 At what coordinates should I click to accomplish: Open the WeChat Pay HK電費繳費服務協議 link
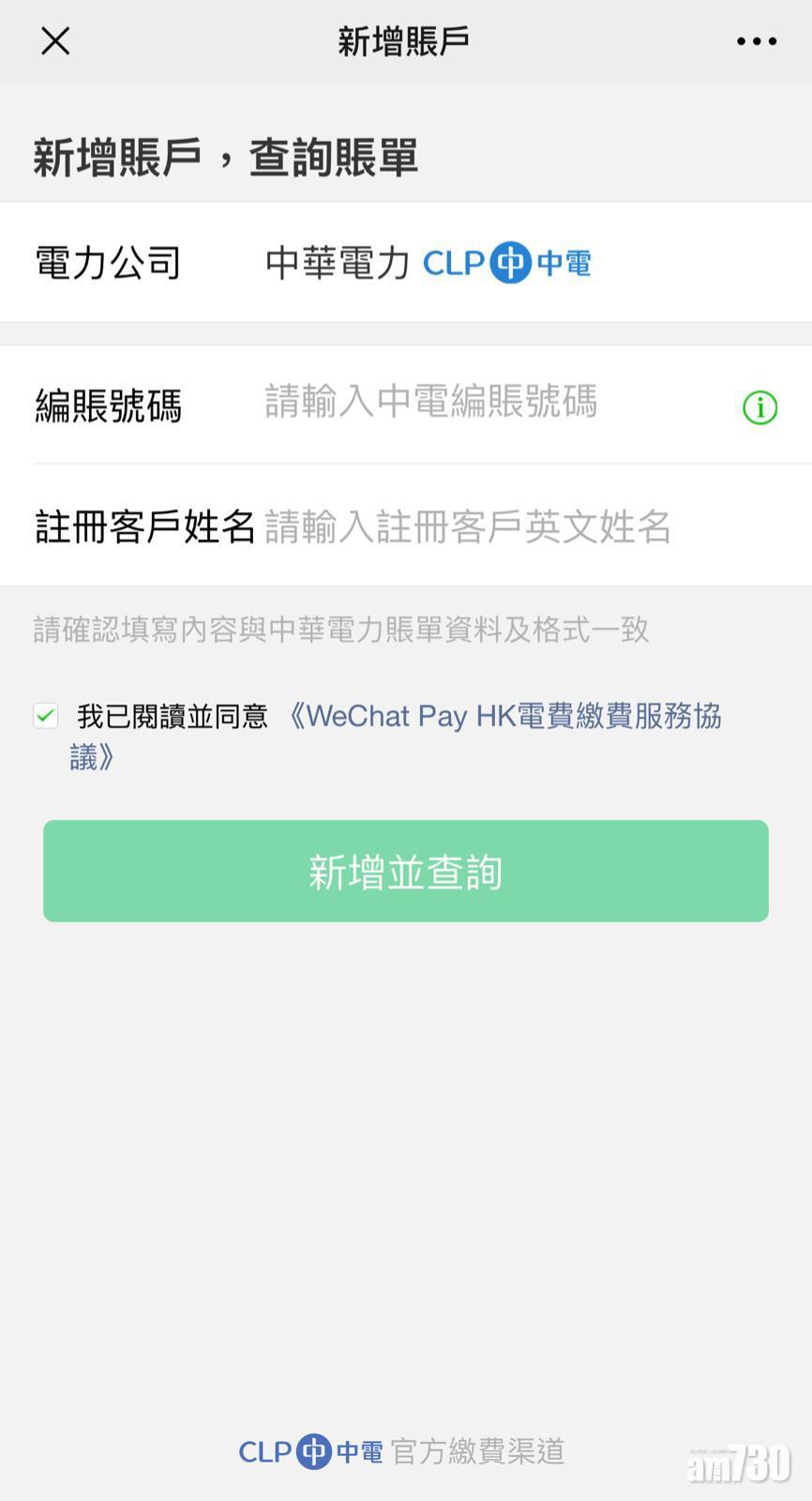click(x=506, y=717)
